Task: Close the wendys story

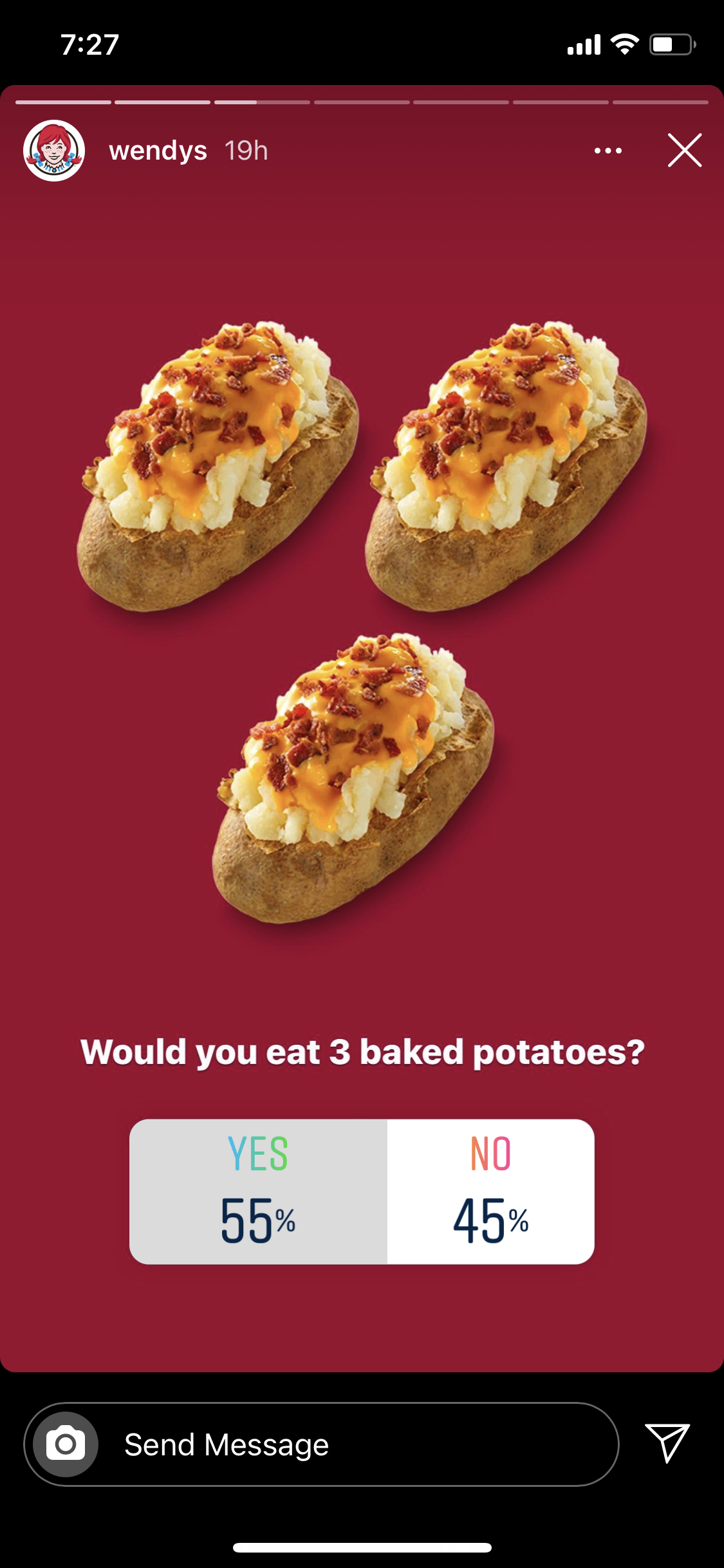Action: tap(684, 151)
